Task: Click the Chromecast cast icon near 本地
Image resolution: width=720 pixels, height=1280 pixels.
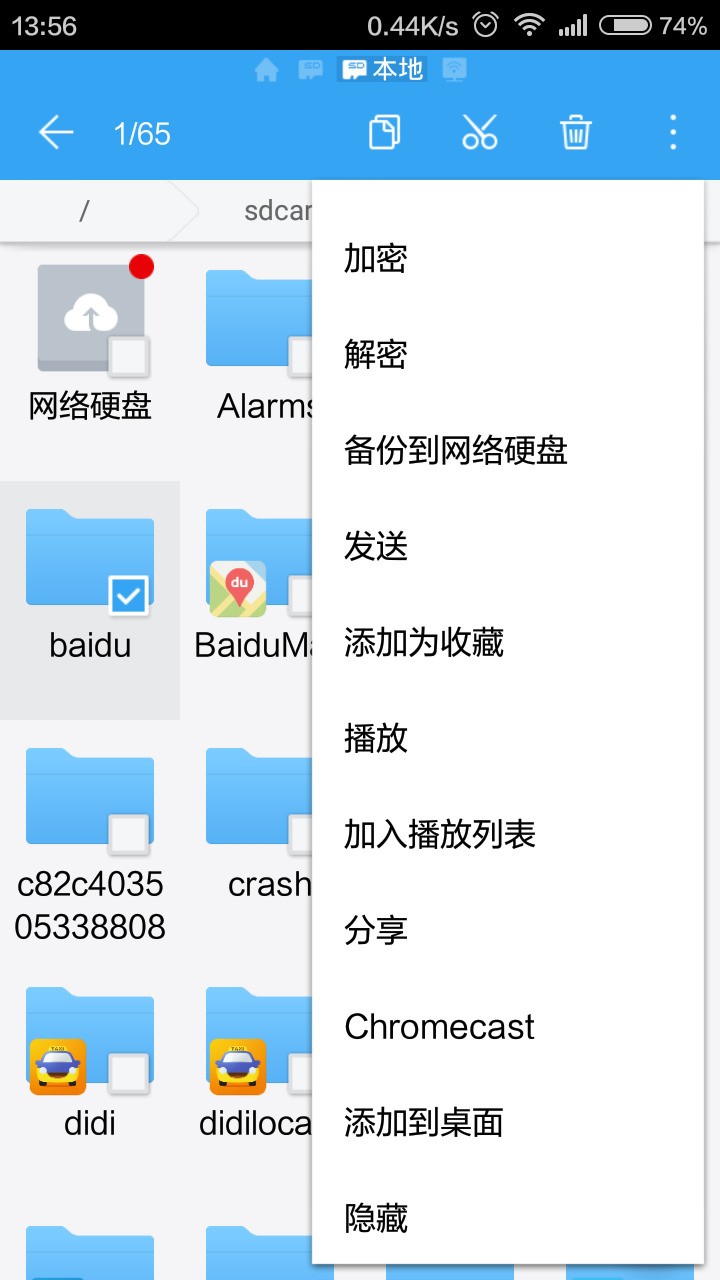Action: coord(455,70)
